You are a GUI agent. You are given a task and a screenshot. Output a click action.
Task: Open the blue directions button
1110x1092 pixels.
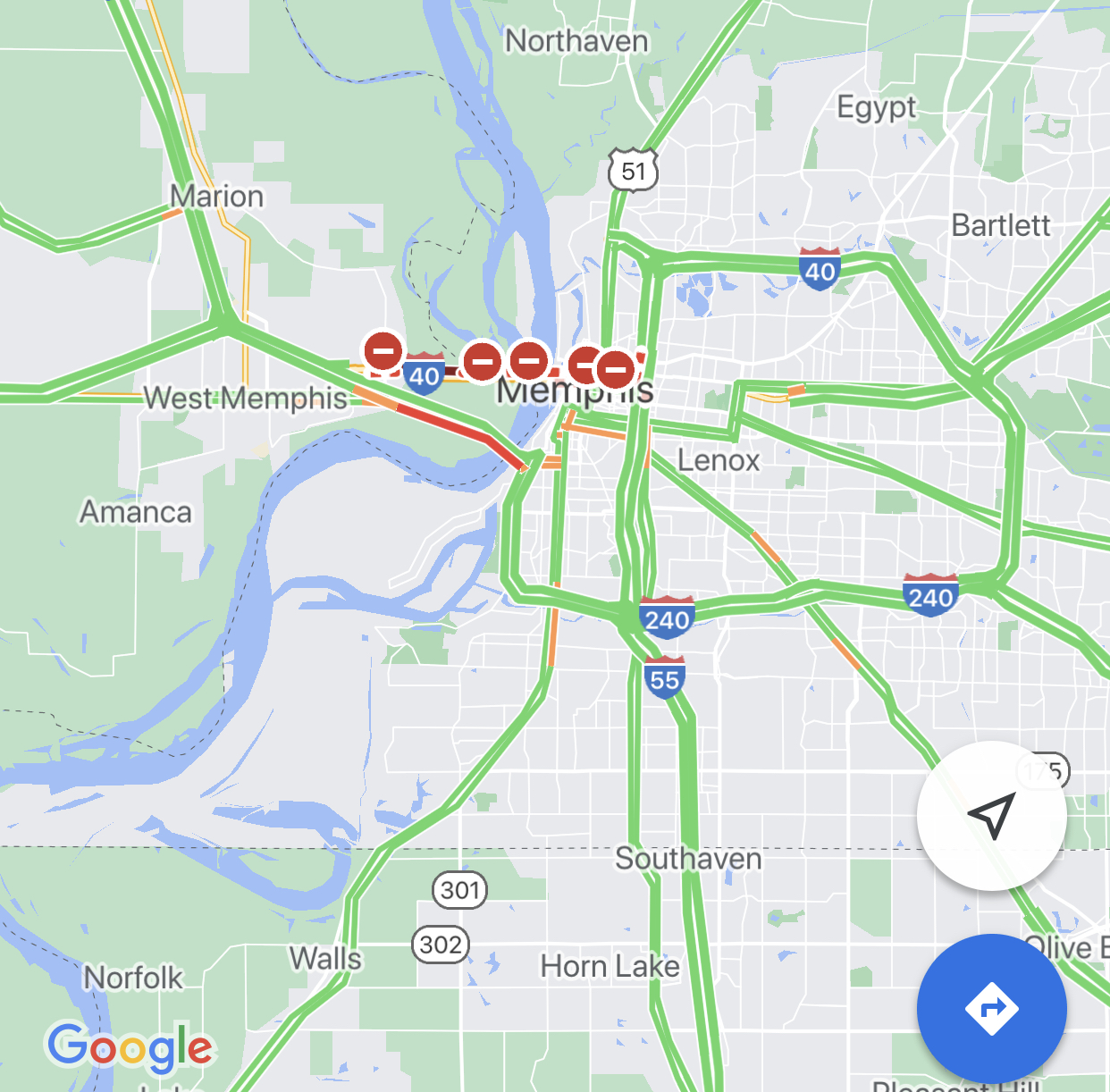point(991,1008)
